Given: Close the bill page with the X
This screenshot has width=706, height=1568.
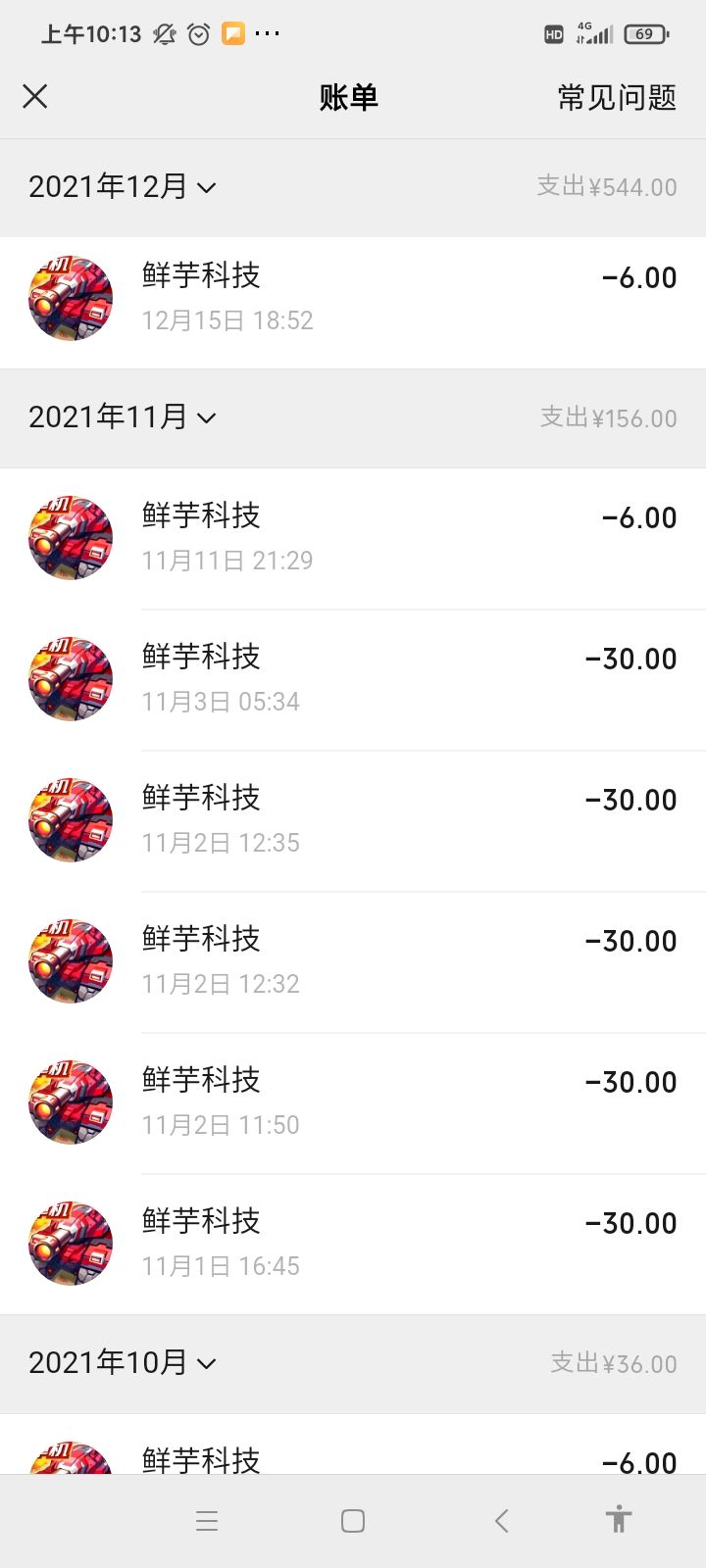Looking at the screenshot, I should (x=35, y=96).
